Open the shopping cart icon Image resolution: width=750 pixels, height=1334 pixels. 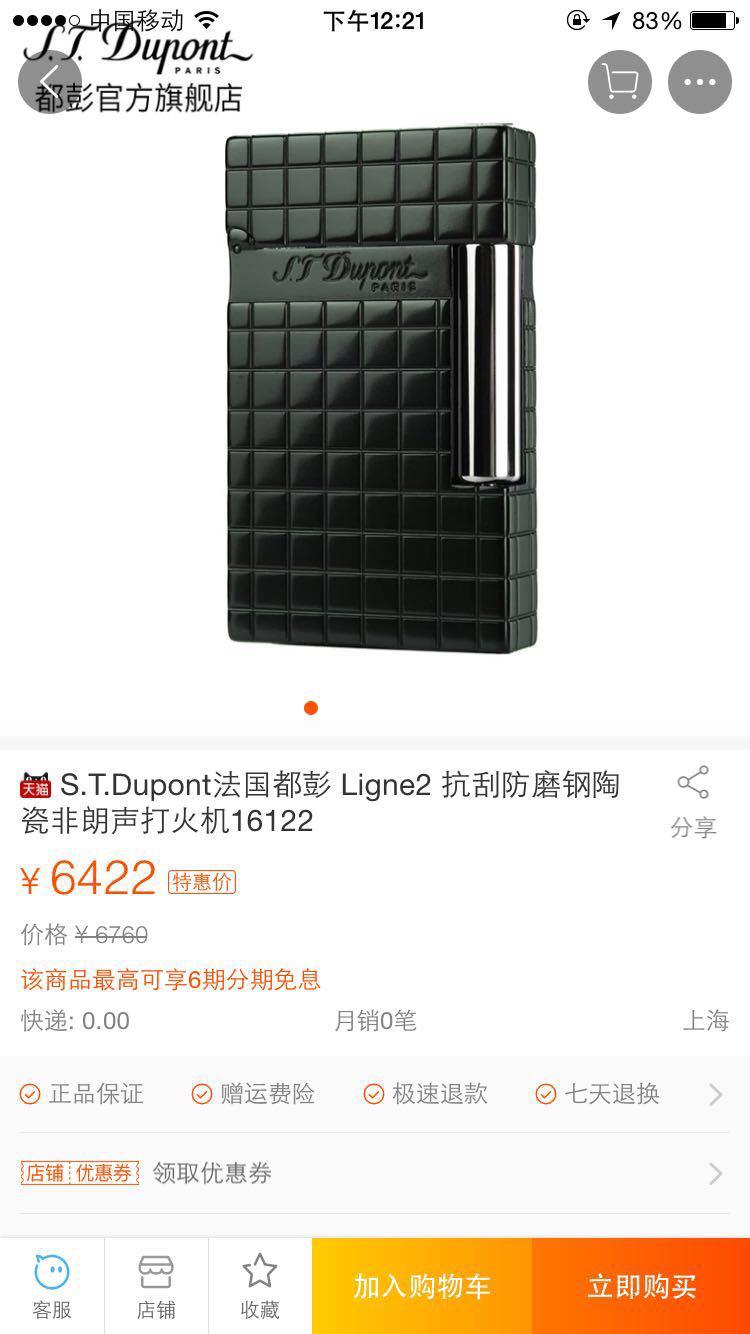[x=620, y=81]
